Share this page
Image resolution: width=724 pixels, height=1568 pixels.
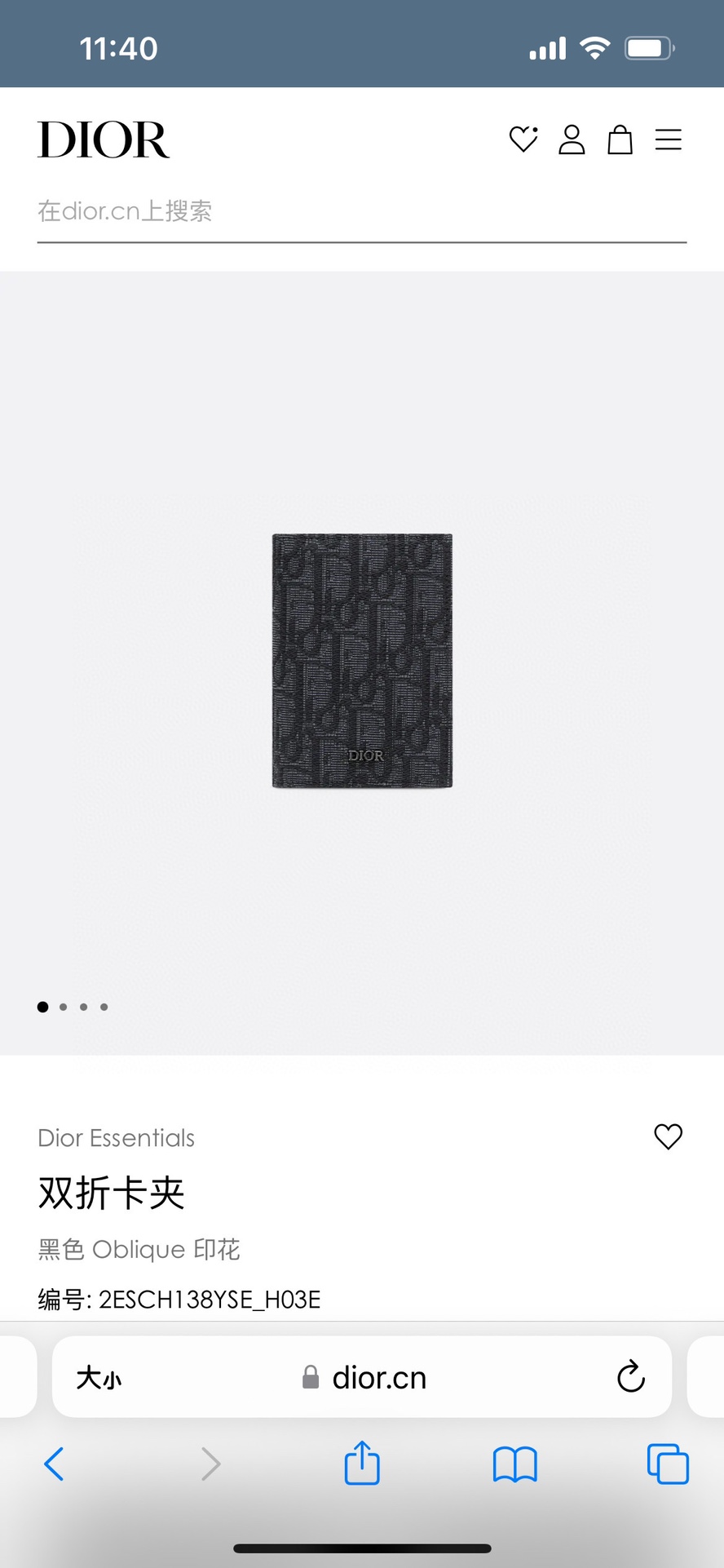362,1464
